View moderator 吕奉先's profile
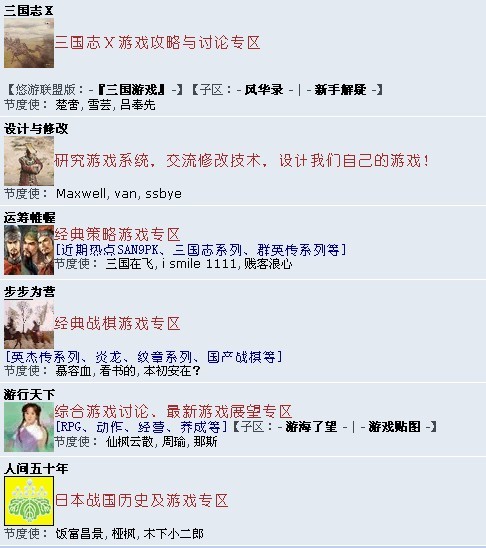 [x=138, y=104]
